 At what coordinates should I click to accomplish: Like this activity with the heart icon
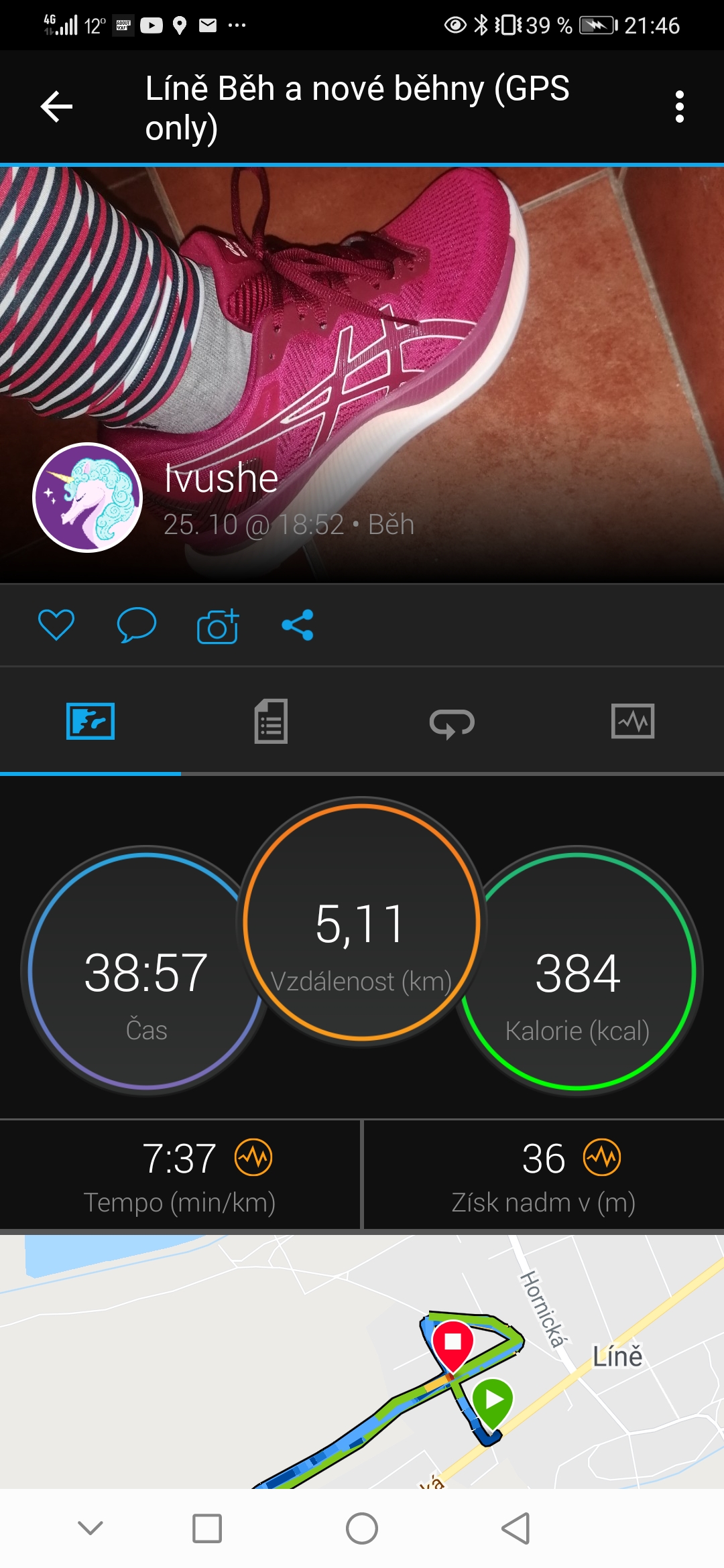(x=56, y=625)
